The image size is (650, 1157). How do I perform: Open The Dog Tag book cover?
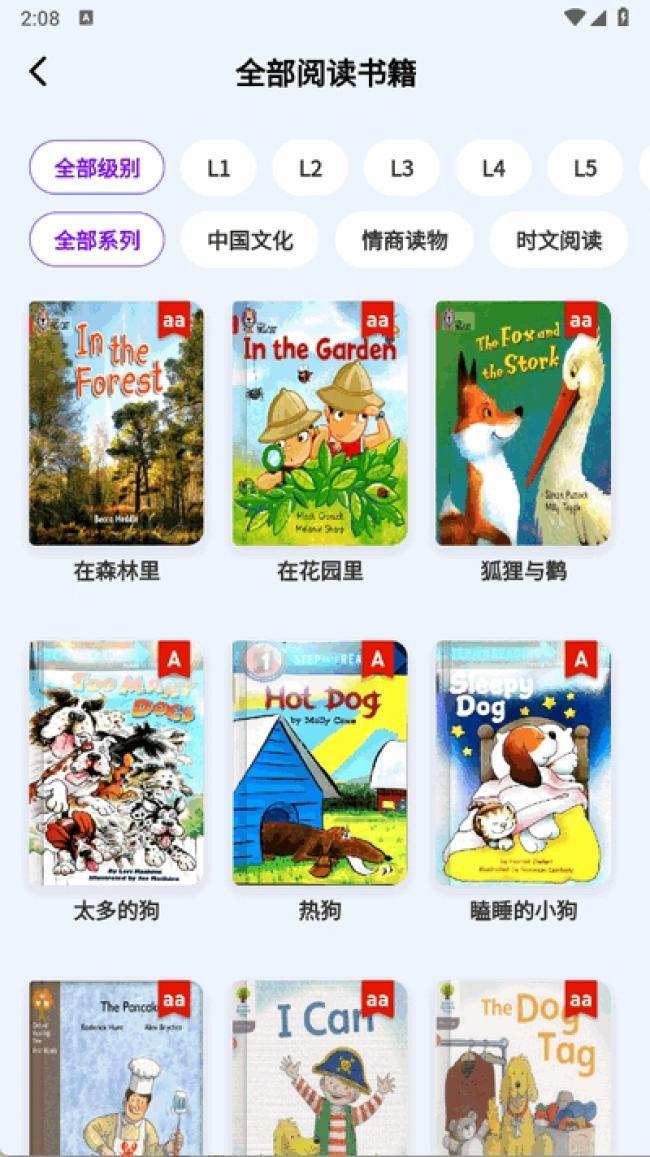coord(523,1068)
